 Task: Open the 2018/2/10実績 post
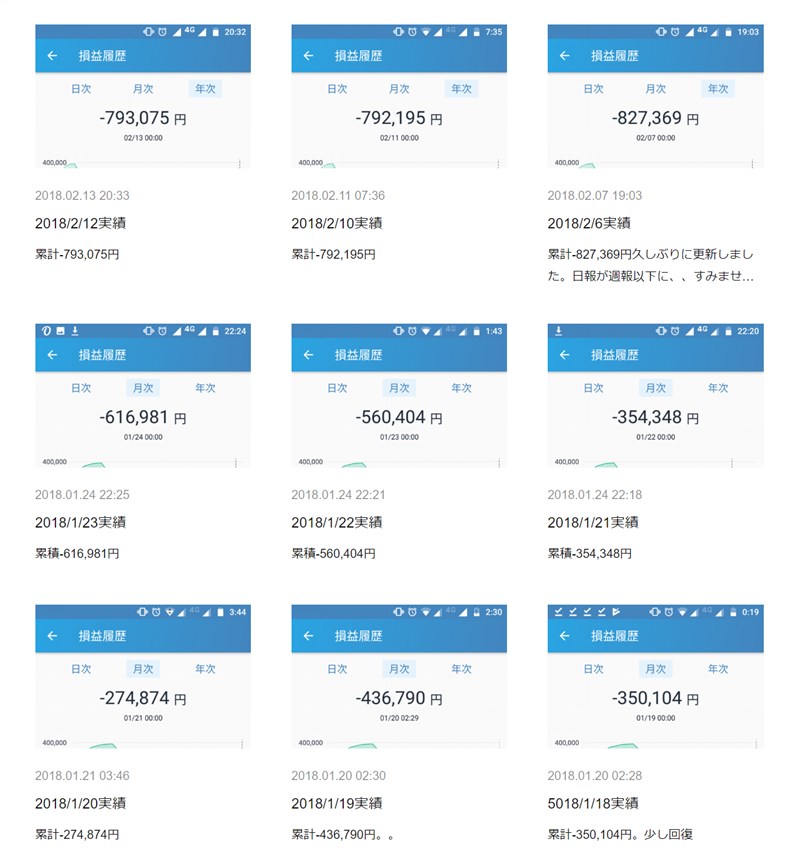336,223
